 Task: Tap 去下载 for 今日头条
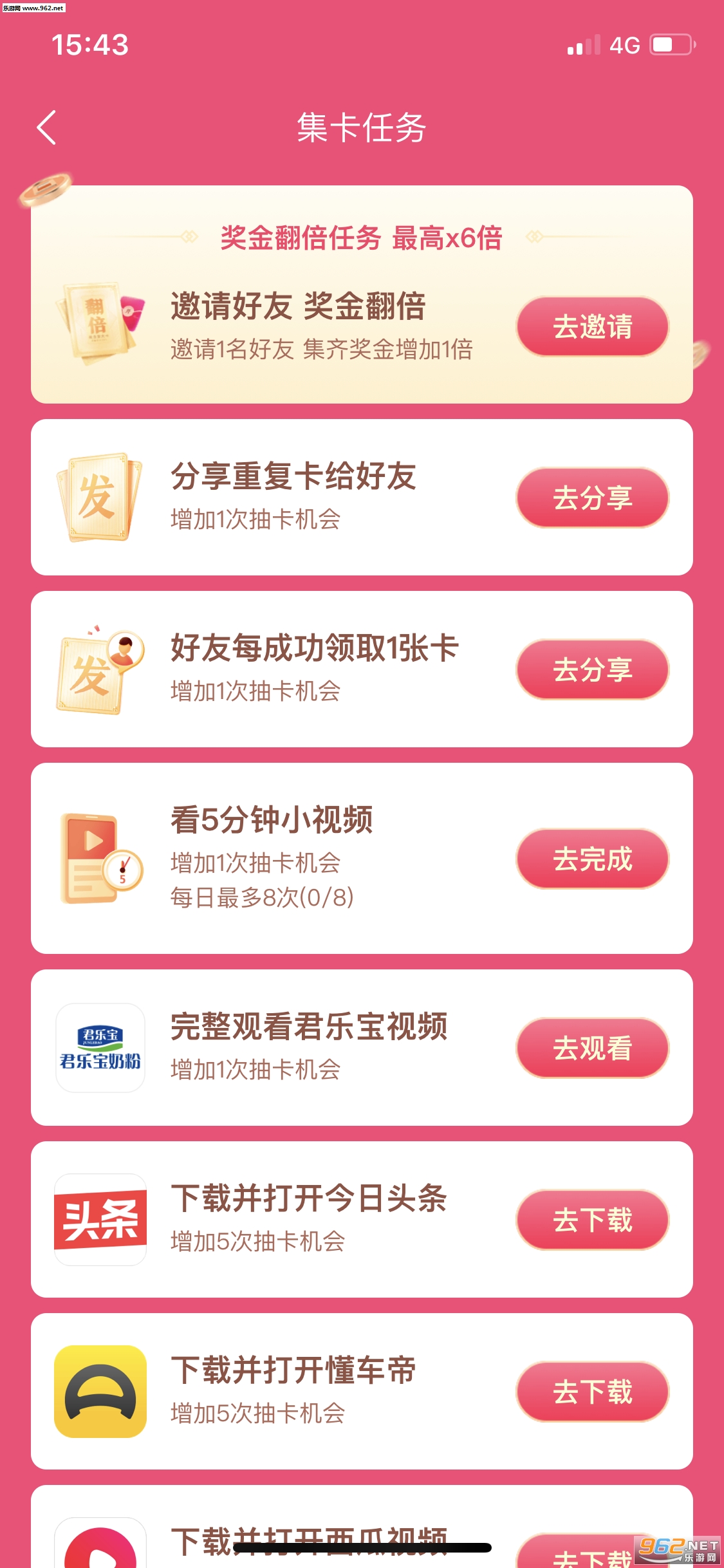click(592, 1220)
